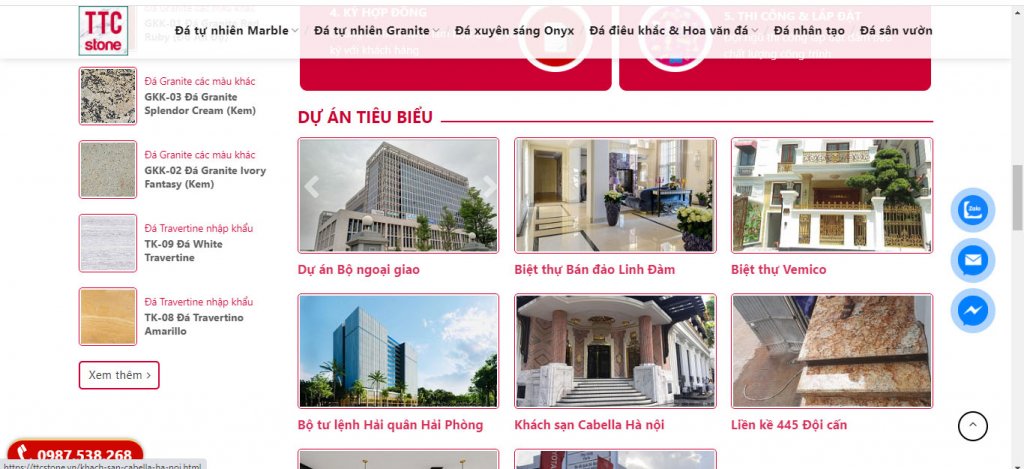This screenshot has height=469, width=1024.
Task: Open the Messenger chat icon
Action: 972,312
